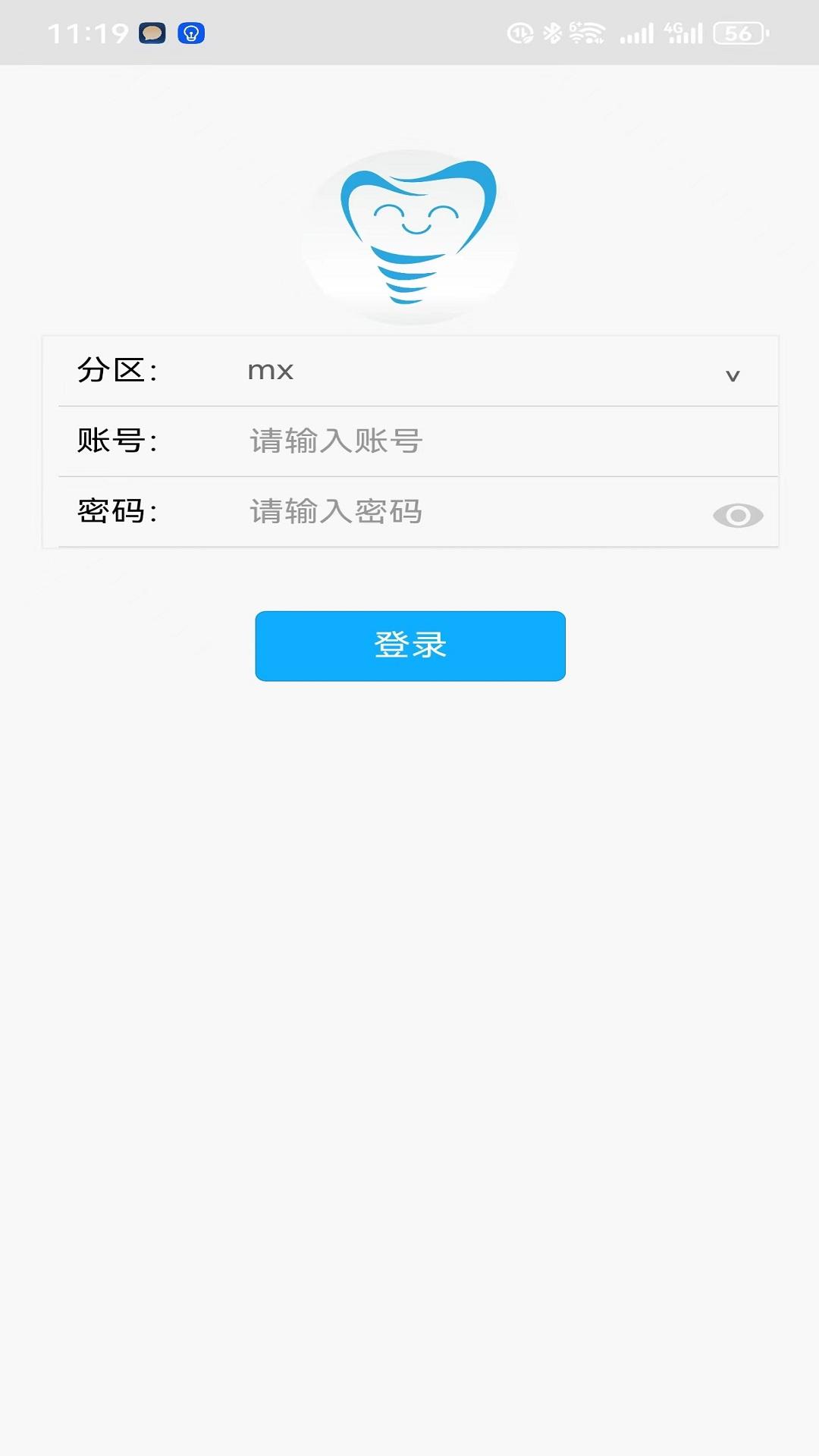Expand the 分区 dropdown showing mx
Screen dimensions: 819x1456
coord(493,372)
